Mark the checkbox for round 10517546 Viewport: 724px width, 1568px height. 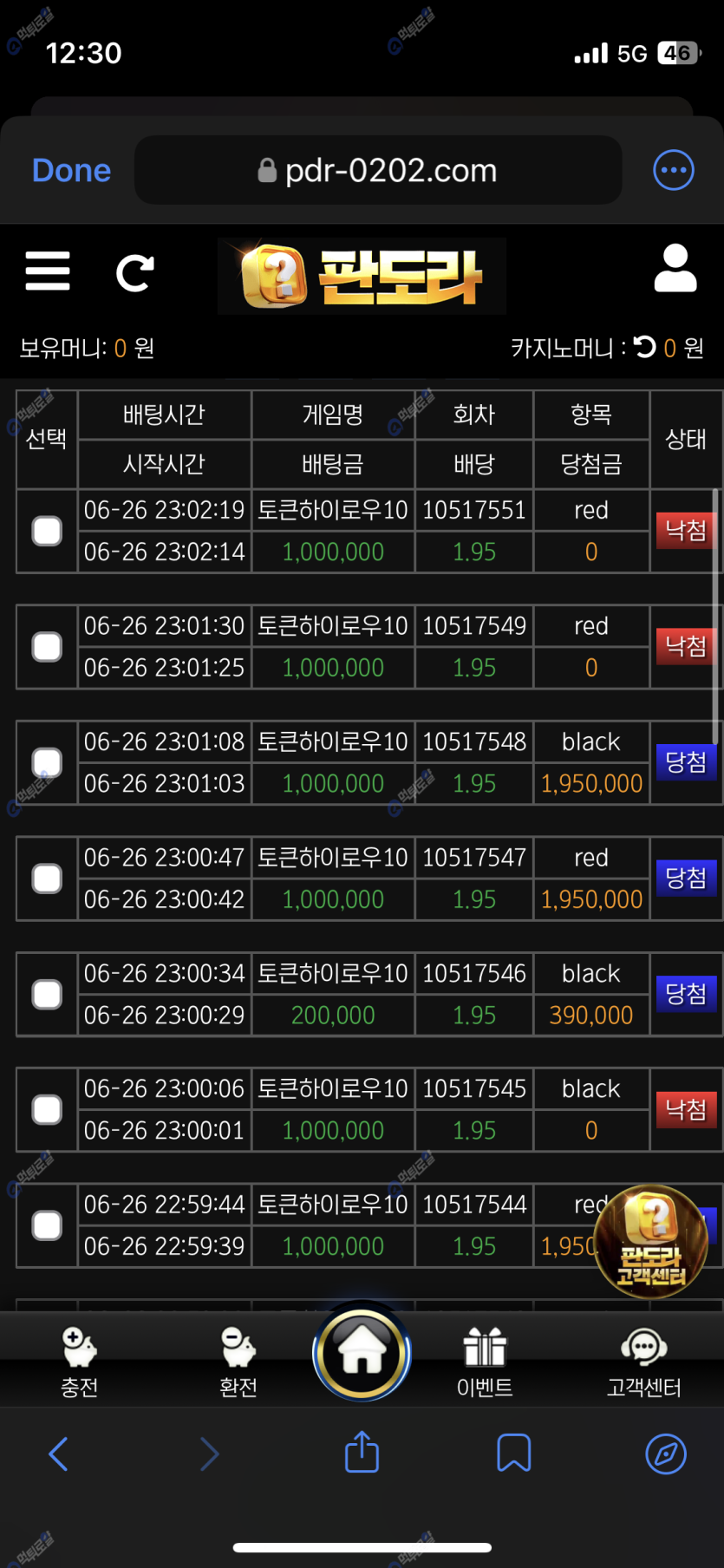[47, 994]
